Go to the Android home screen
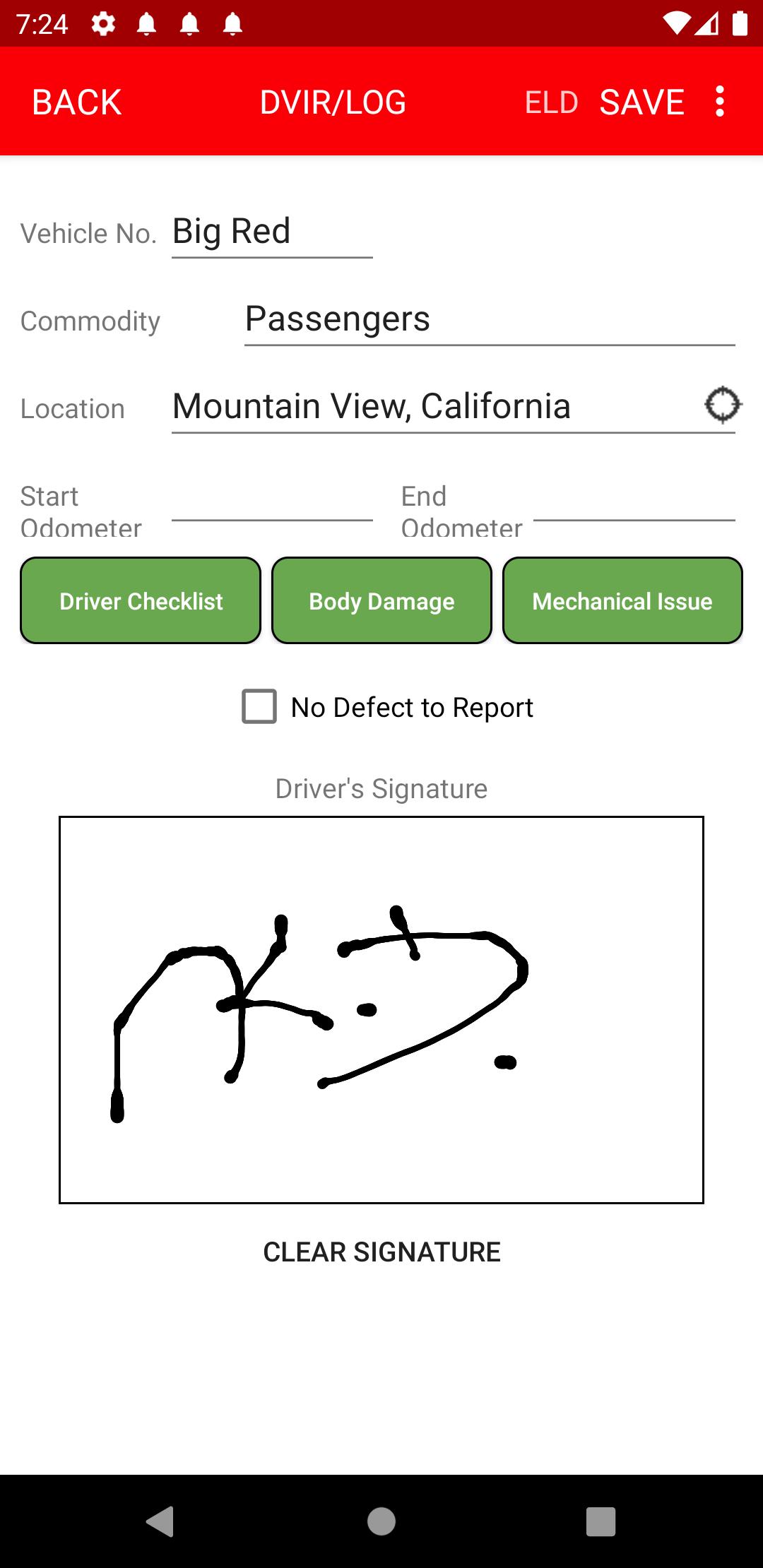Screen dimensions: 763x1568 pos(381,1521)
